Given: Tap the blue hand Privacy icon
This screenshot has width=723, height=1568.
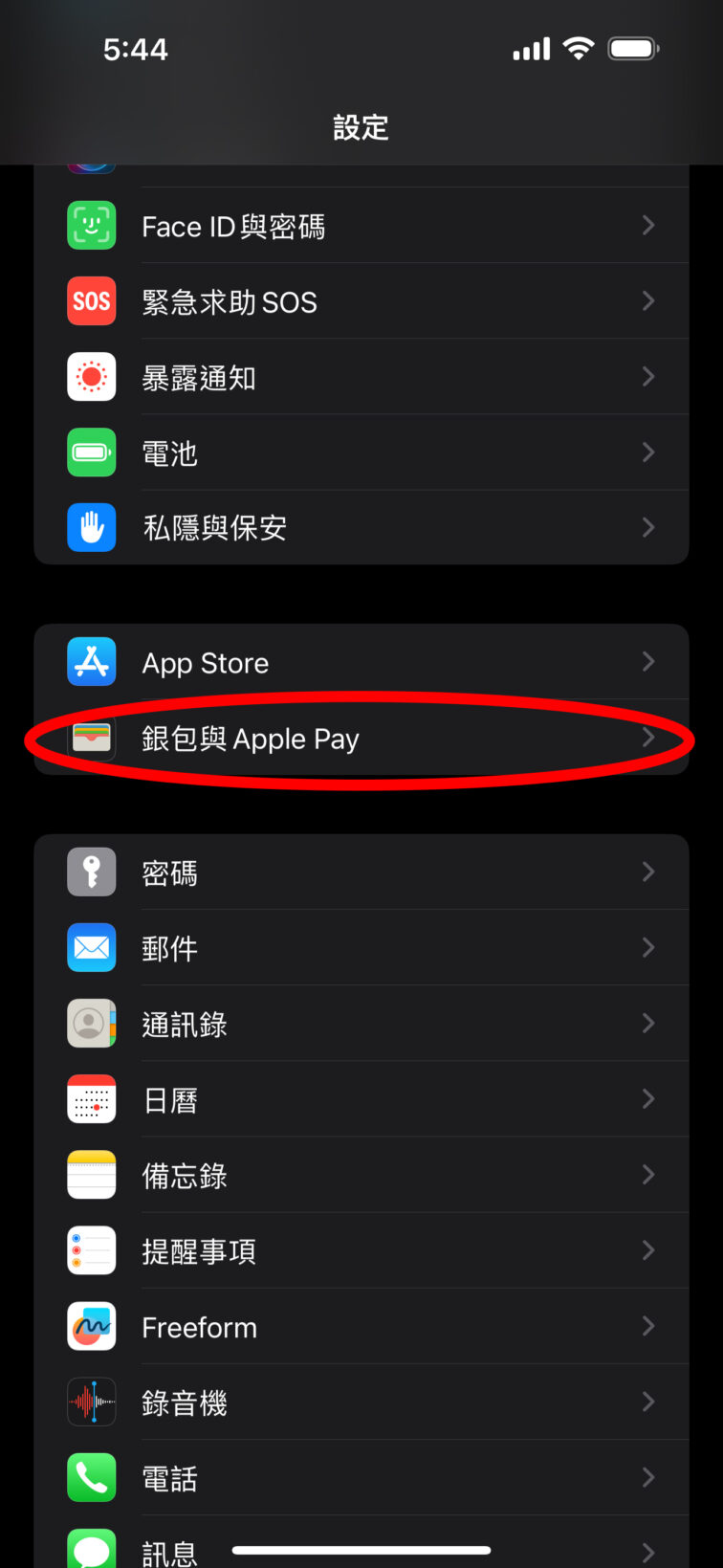Looking at the screenshot, I should [x=91, y=527].
